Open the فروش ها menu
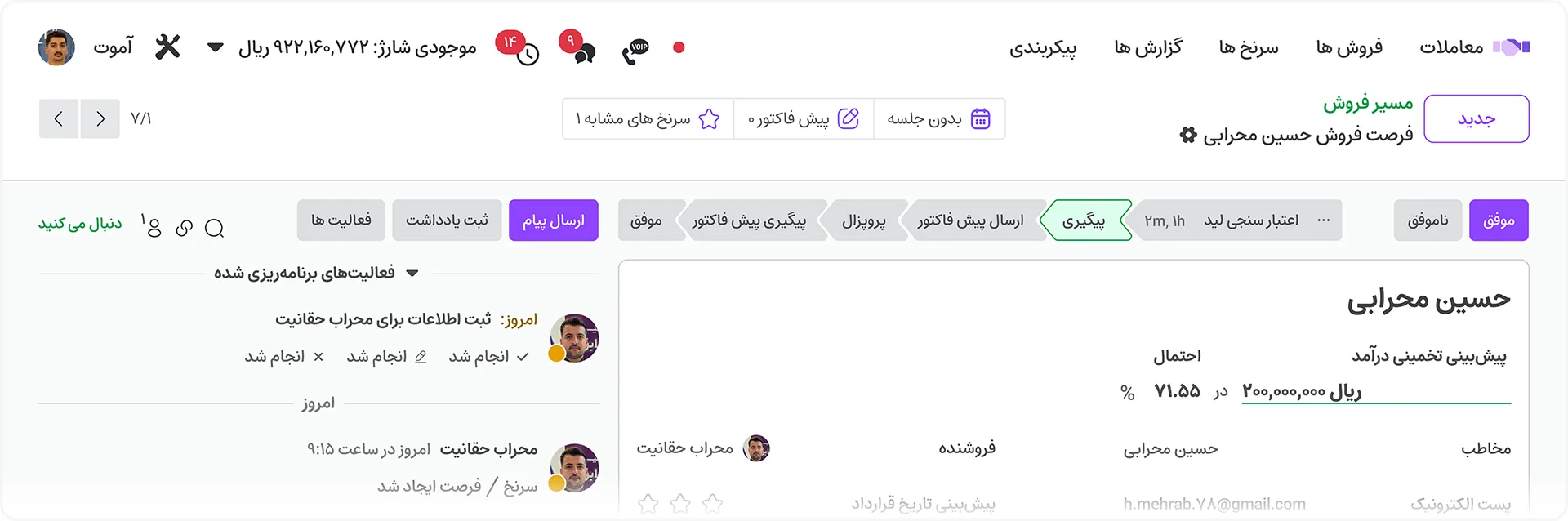Viewport: 1568px width, 521px height. point(1348,47)
